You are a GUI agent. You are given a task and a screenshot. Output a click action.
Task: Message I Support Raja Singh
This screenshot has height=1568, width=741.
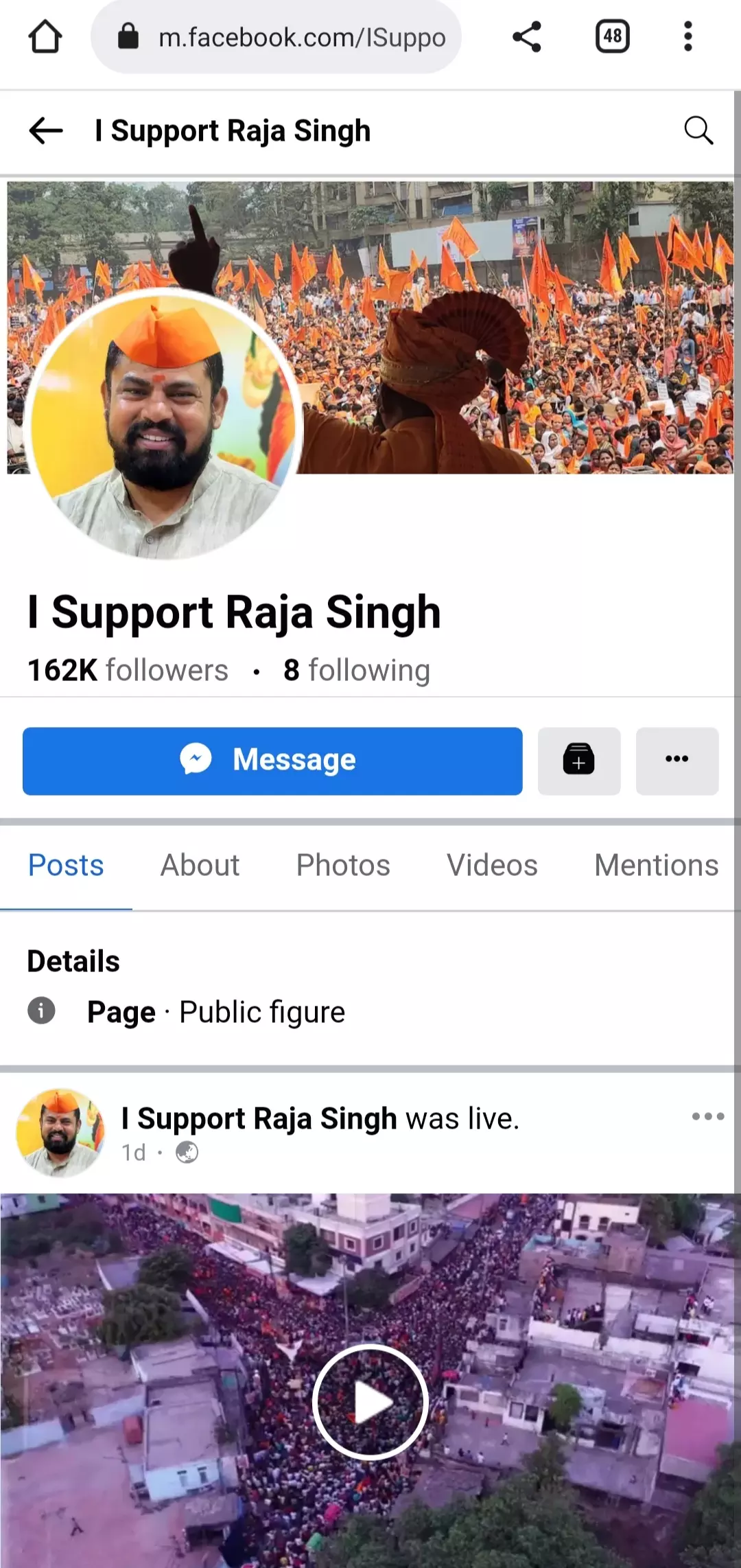pyautogui.click(x=272, y=761)
